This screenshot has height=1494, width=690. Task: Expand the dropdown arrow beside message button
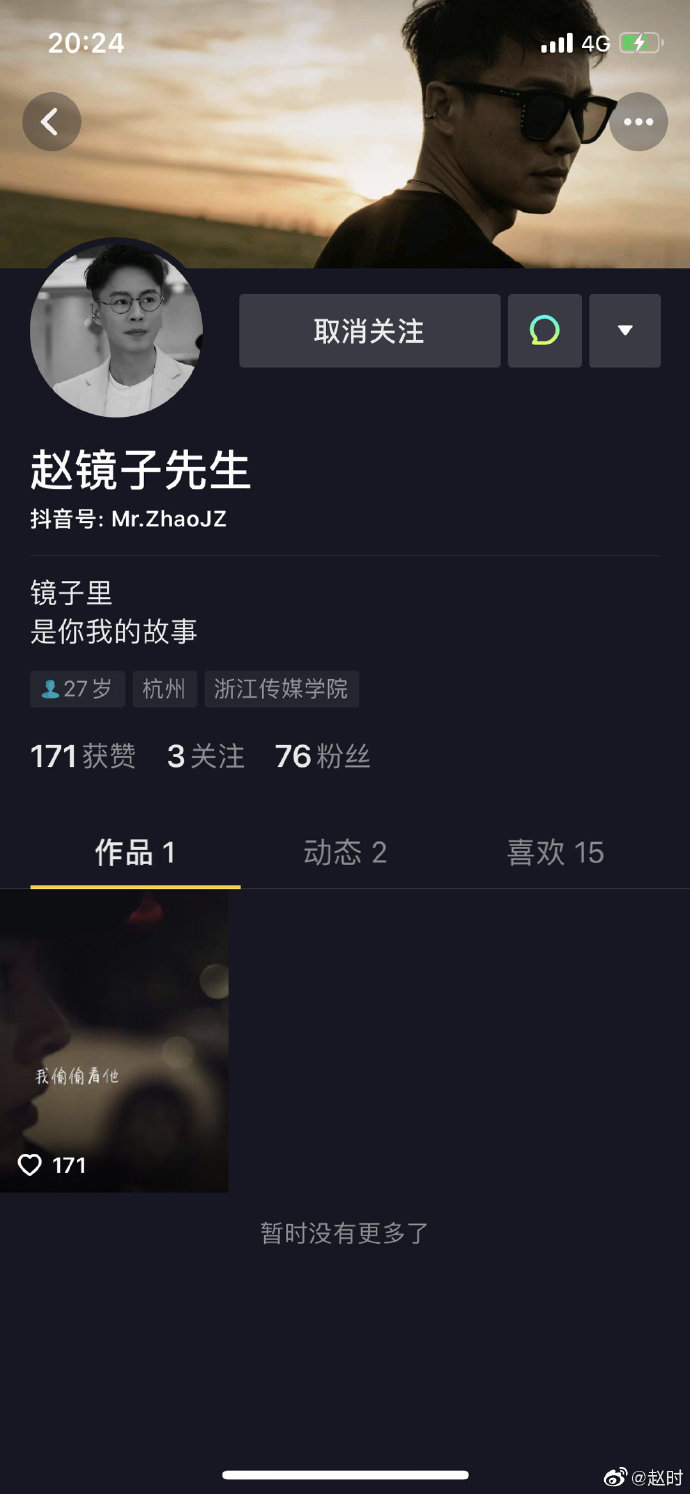[625, 331]
